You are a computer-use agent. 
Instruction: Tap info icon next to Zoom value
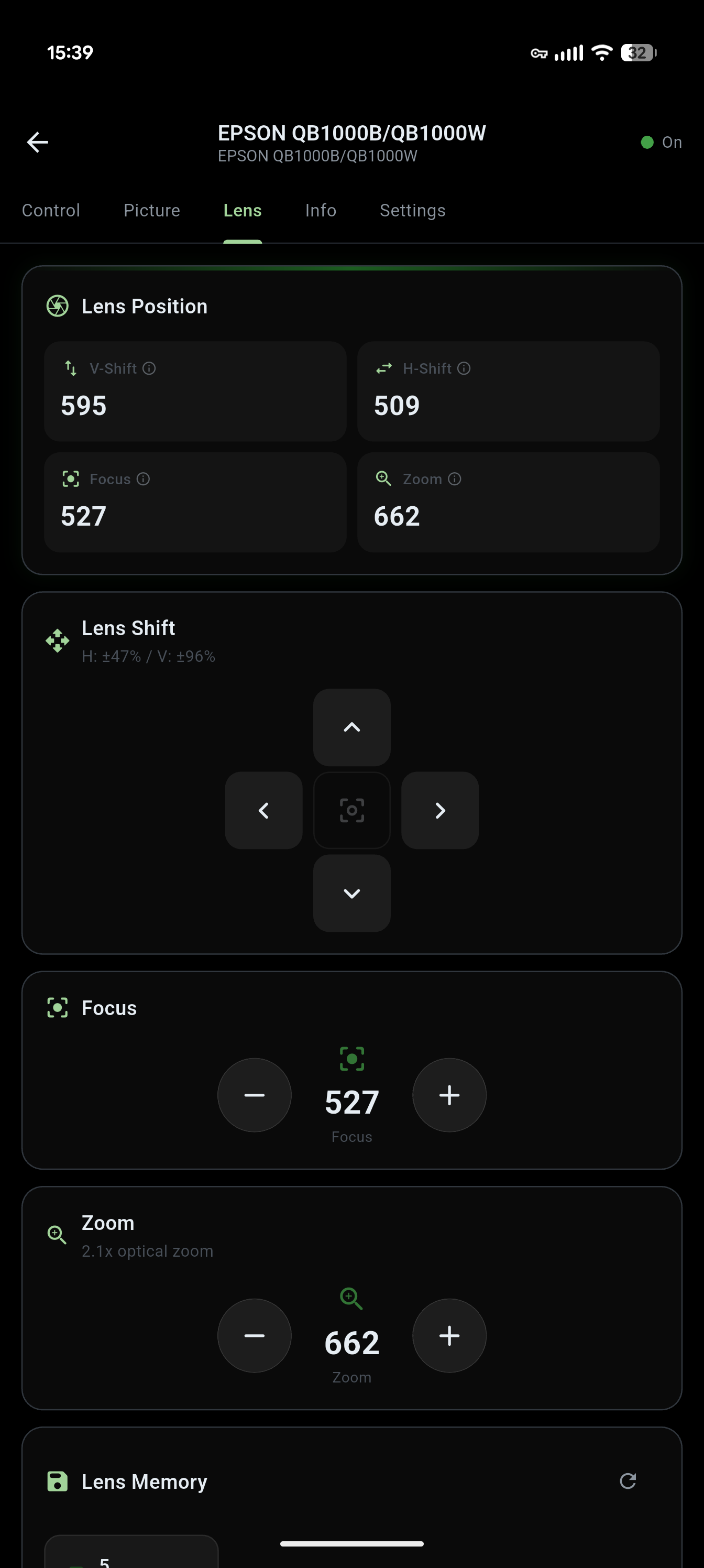455,479
